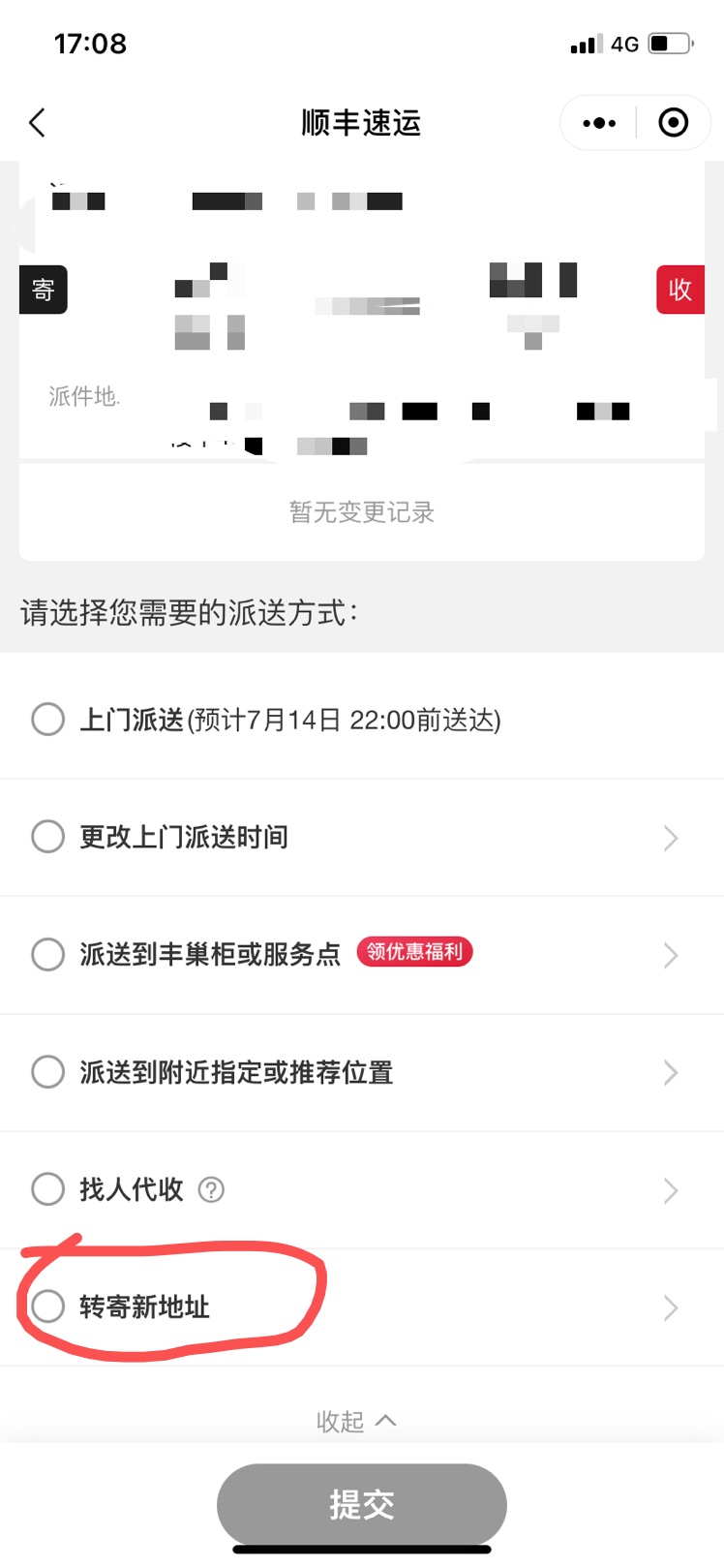Expand 更改上门派送时间 via its chevron
This screenshot has height=1568, width=724.
671,837
